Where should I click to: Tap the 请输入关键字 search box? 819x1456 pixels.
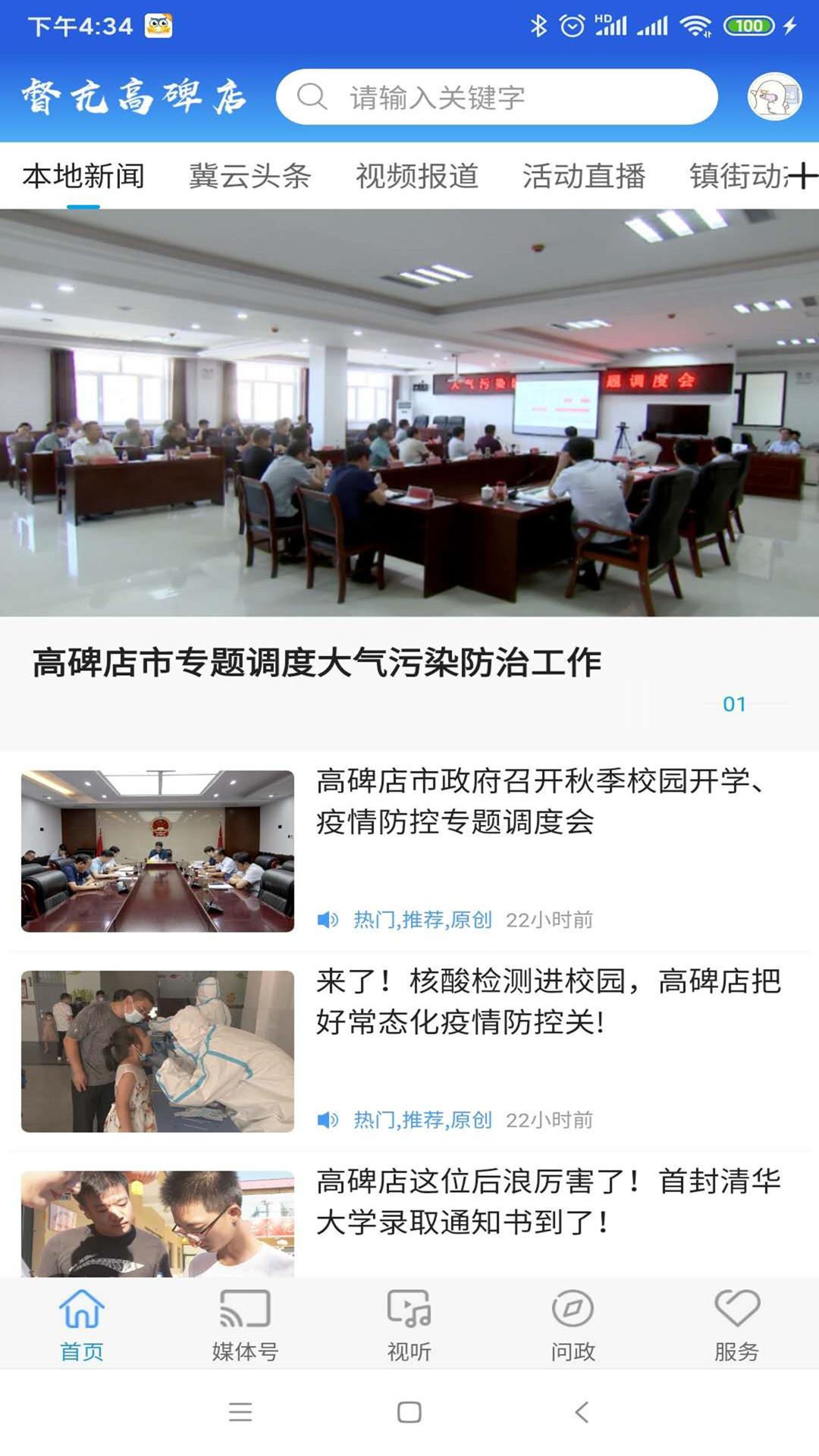[x=497, y=97]
